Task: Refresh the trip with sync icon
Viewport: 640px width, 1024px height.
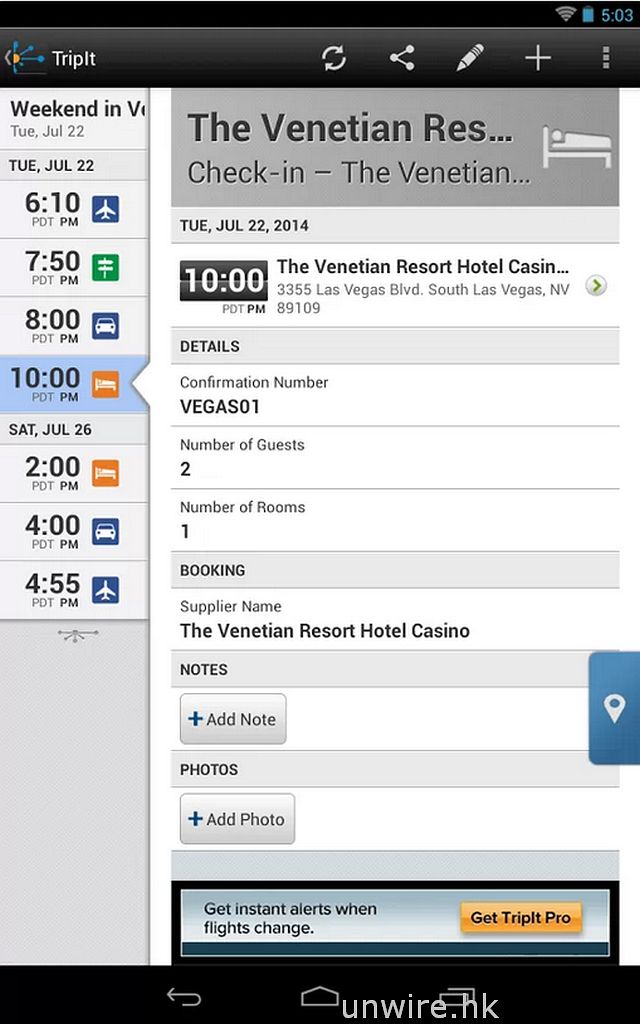Action: (334, 58)
